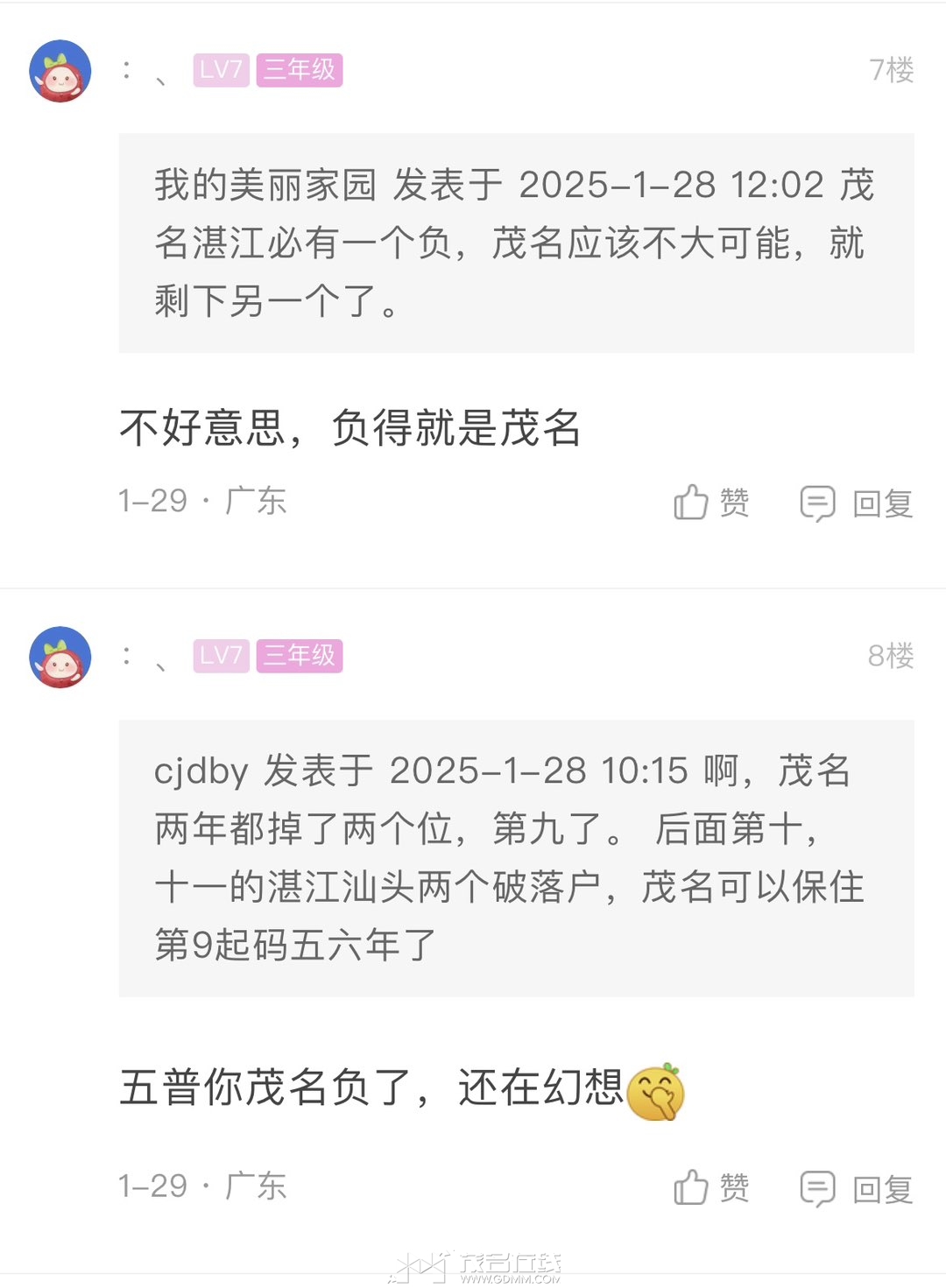Open avatar of the 8楼 commenter

click(60, 657)
